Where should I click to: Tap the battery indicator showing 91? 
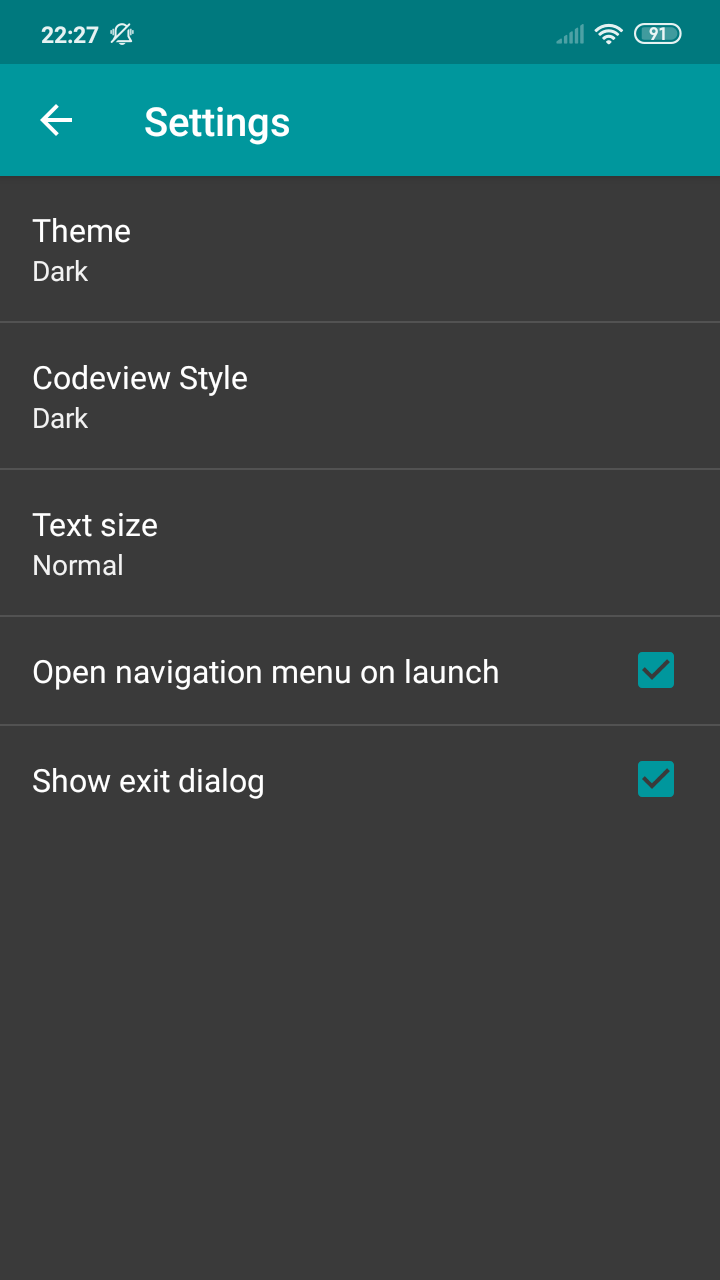[657, 33]
